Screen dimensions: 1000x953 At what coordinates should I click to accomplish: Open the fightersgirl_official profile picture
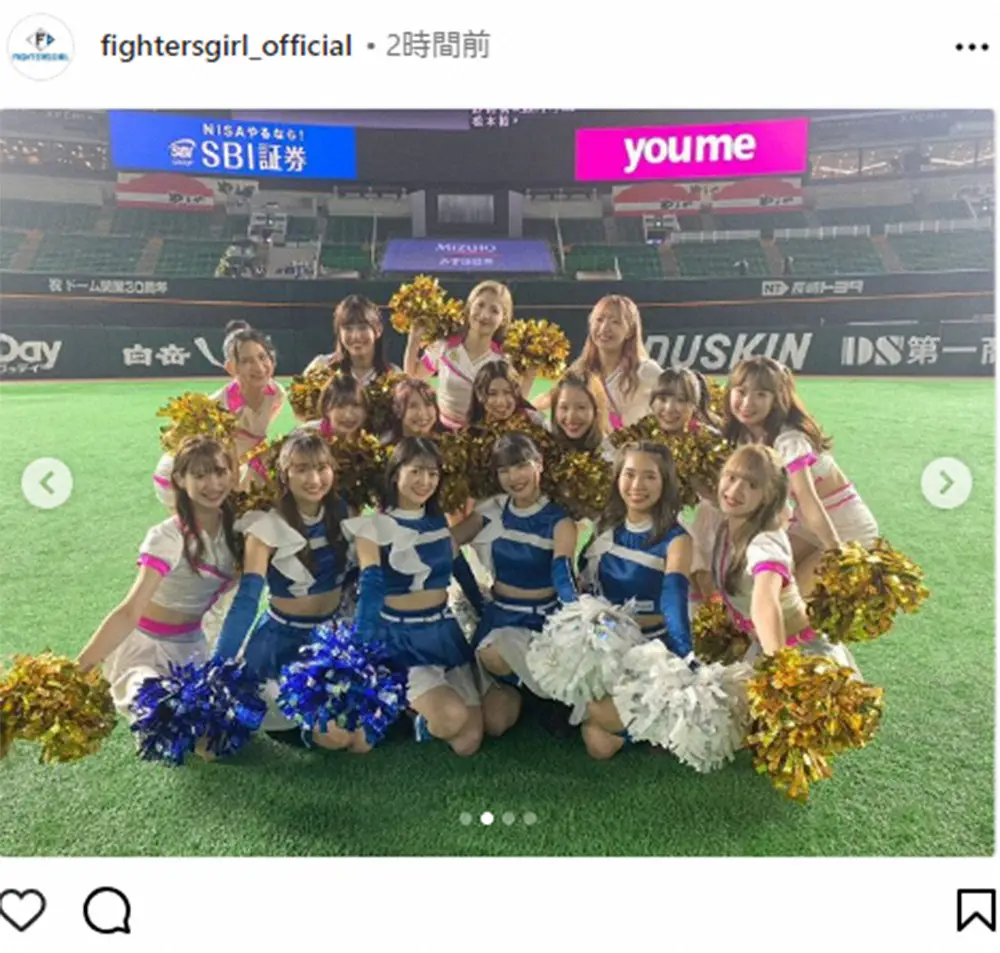(40, 46)
